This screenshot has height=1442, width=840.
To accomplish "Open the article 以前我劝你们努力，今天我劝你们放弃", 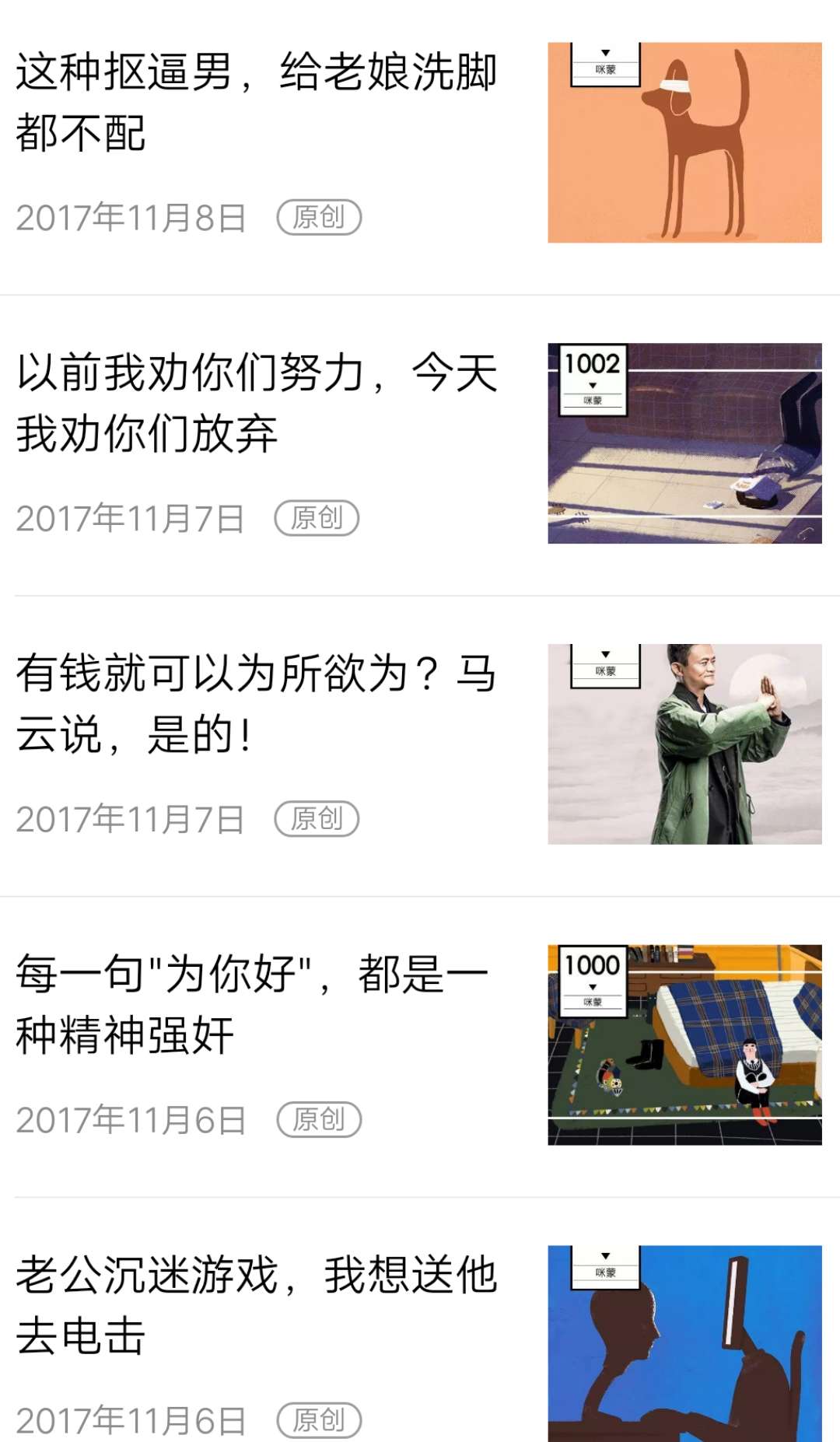I will [257, 404].
